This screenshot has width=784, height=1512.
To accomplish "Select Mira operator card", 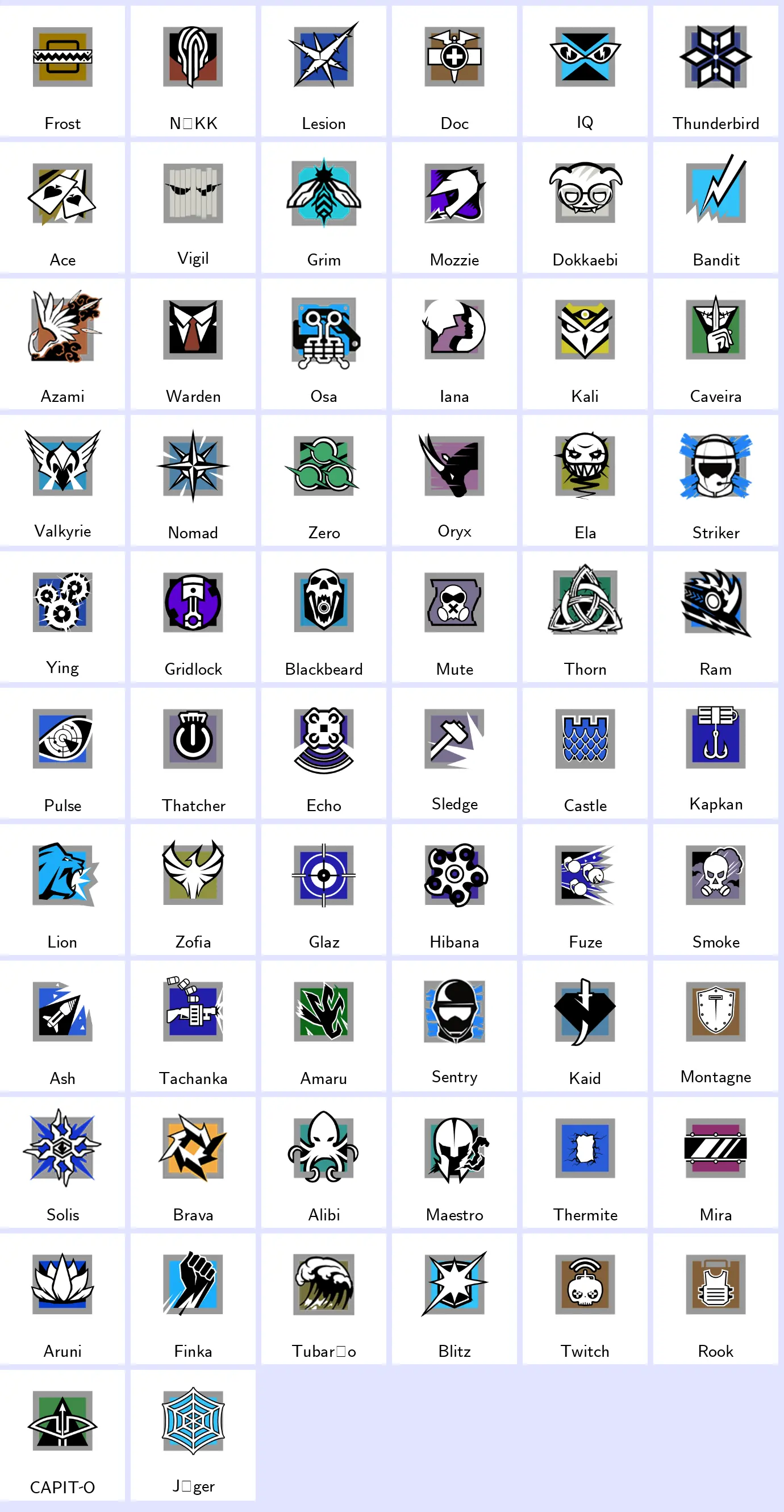I will pyautogui.click(x=715, y=1162).
